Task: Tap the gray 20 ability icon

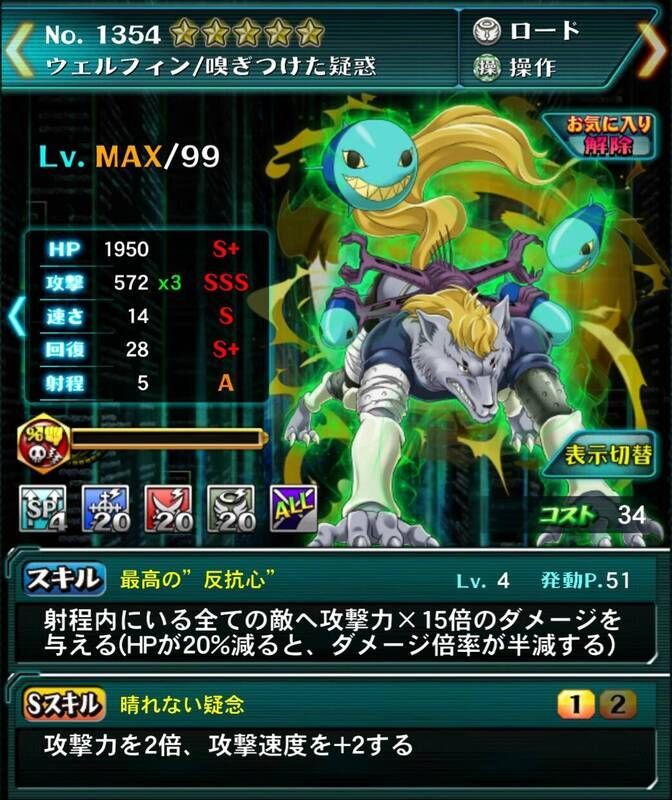Action: click(x=231, y=509)
